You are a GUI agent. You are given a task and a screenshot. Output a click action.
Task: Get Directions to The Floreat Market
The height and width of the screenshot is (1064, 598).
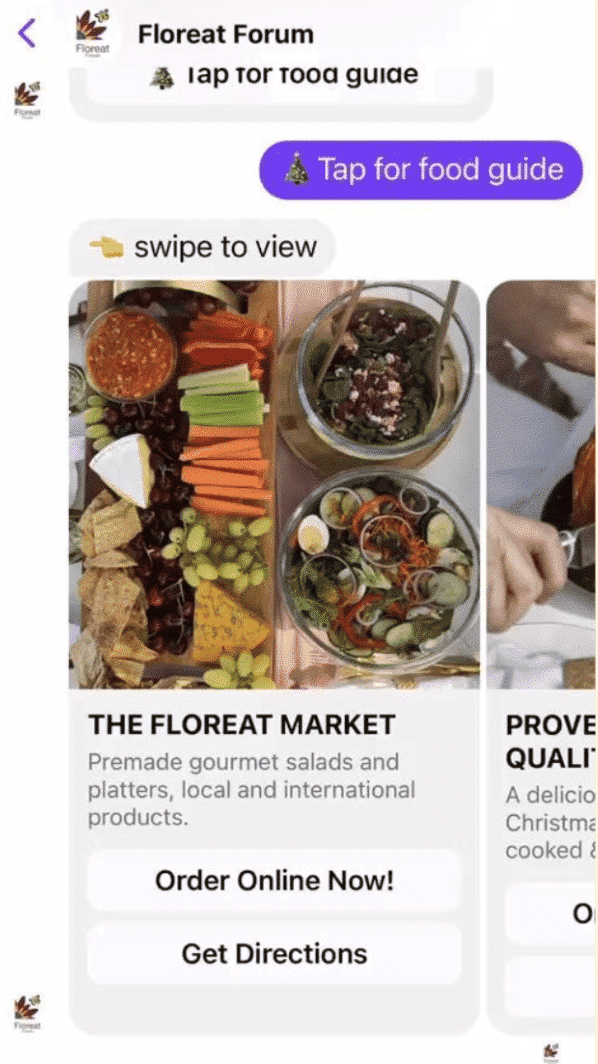pos(274,953)
